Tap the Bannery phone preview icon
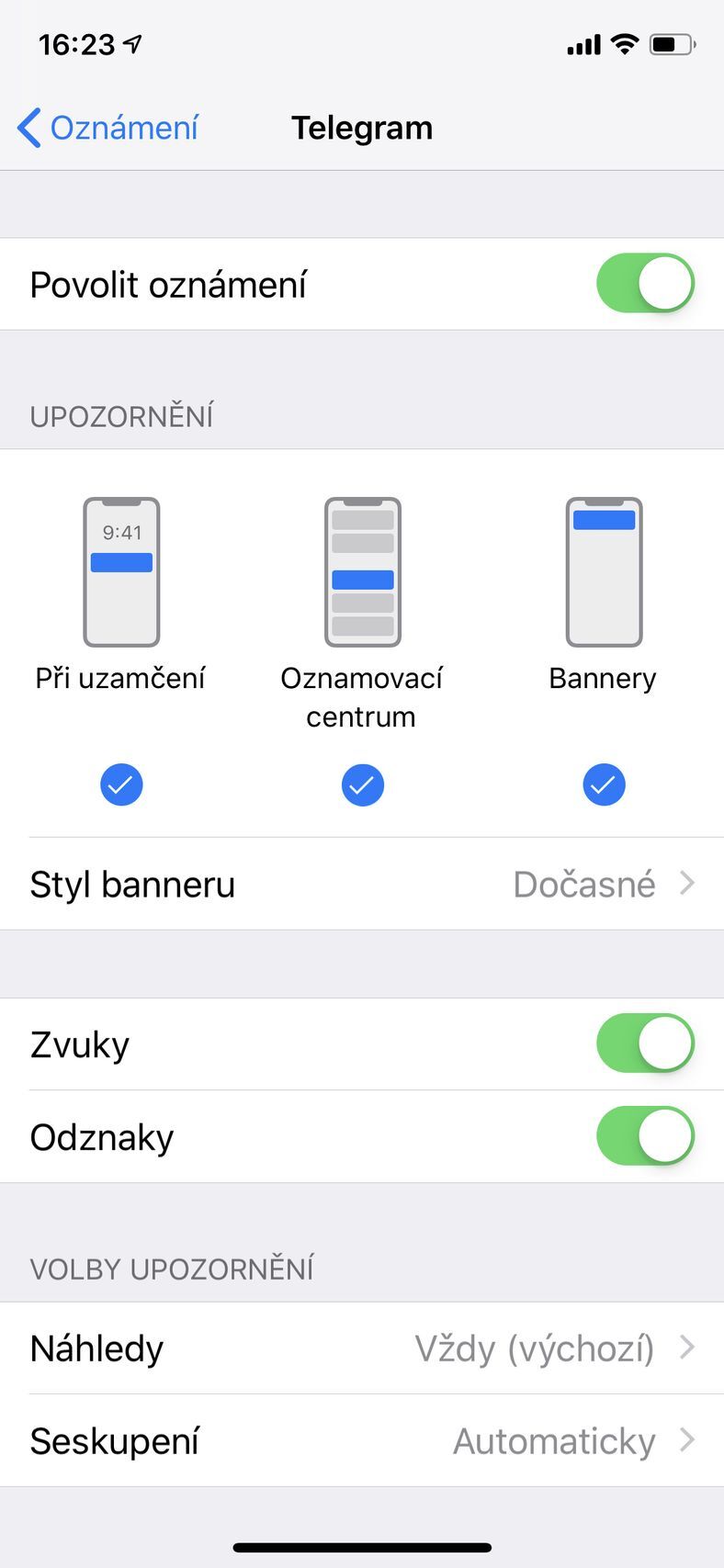Viewport: 724px width, 1568px height. (x=604, y=571)
